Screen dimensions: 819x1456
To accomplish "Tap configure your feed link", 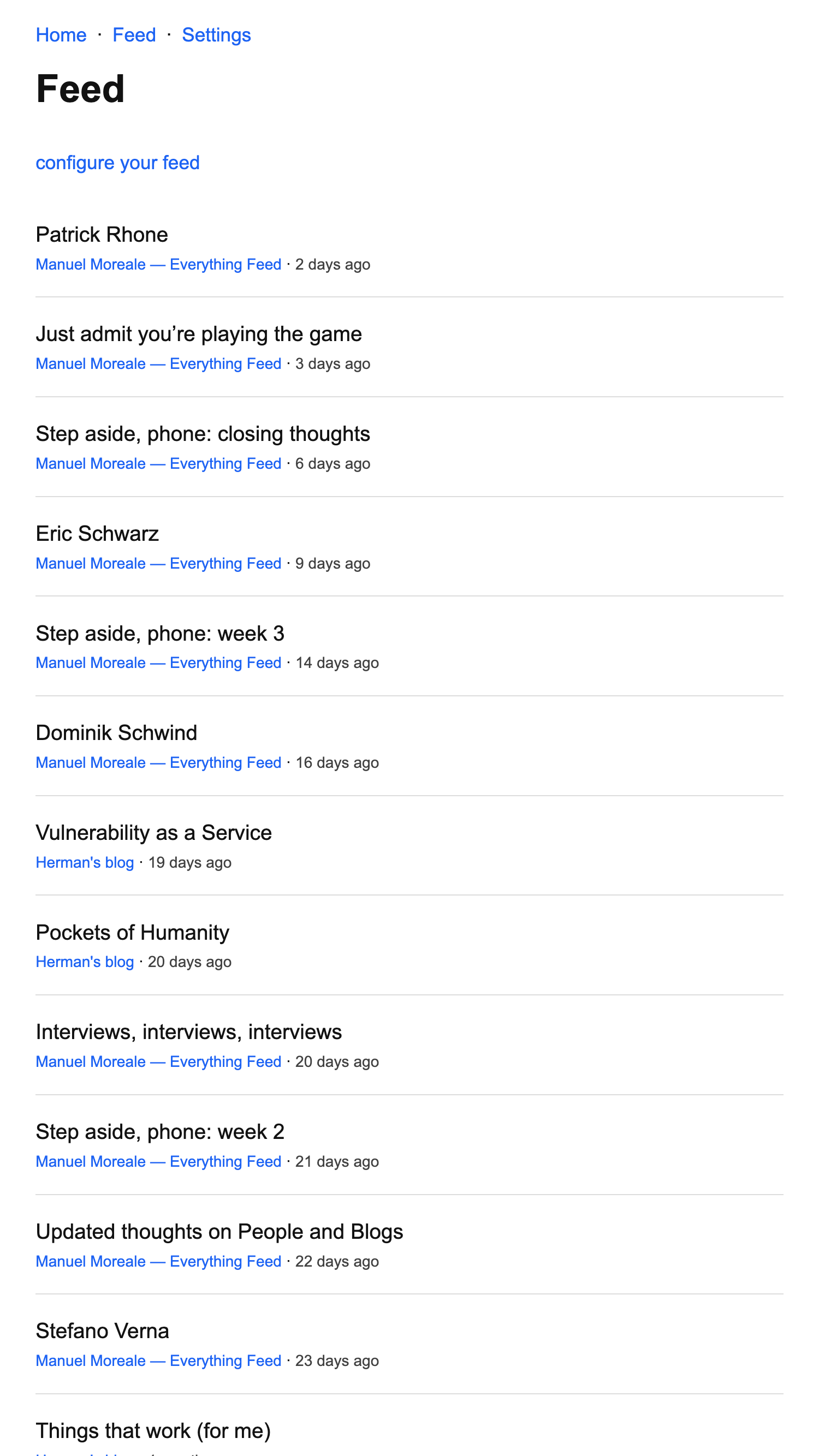I will pyautogui.click(x=117, y=163).
